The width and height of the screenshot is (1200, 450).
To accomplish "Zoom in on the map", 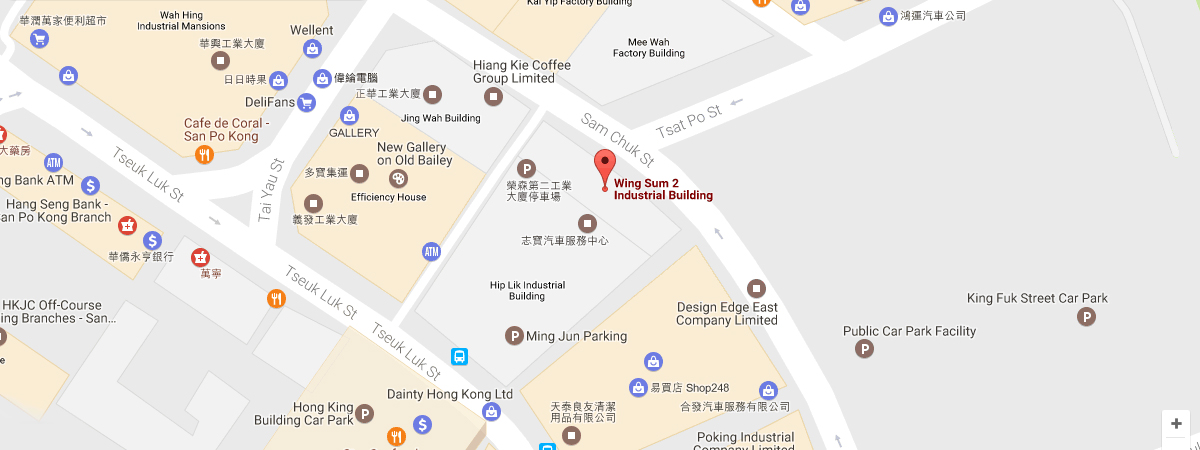I will 1177,423.
